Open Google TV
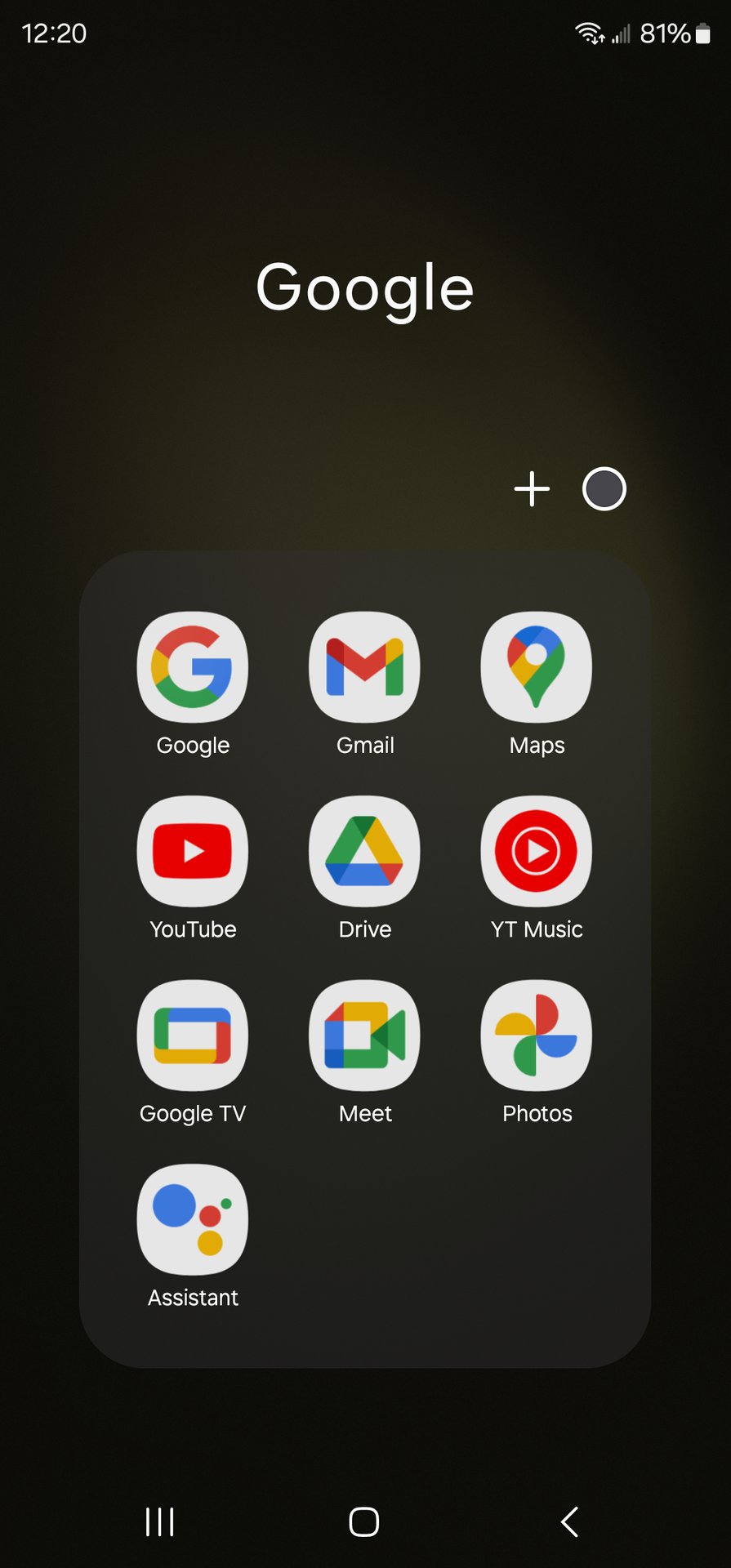 click(x=193, y=1036)
